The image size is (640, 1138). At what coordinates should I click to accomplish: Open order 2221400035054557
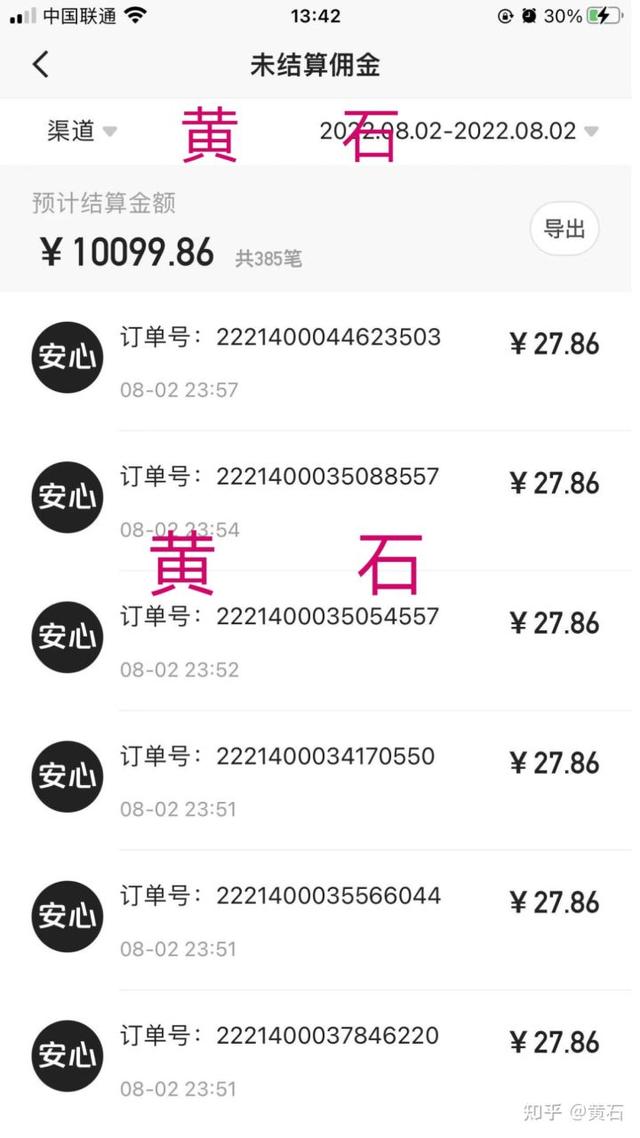pyautogui.click(x=320, y=640)
